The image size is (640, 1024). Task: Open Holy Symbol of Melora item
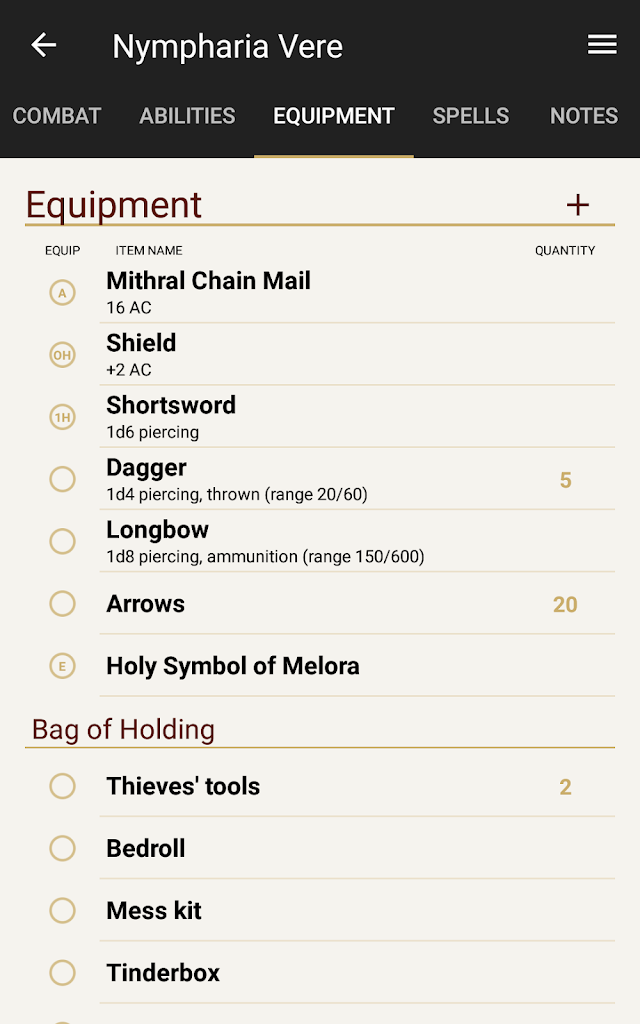click(x=232, y=666)
